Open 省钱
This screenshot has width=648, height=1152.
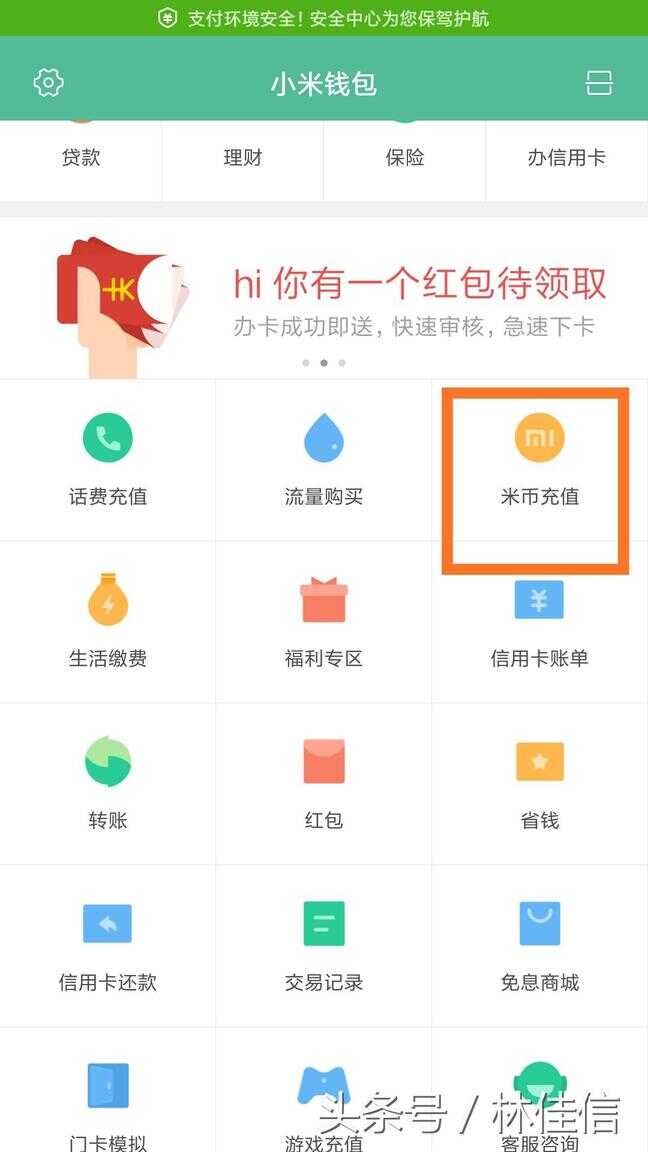pos(539,782)
